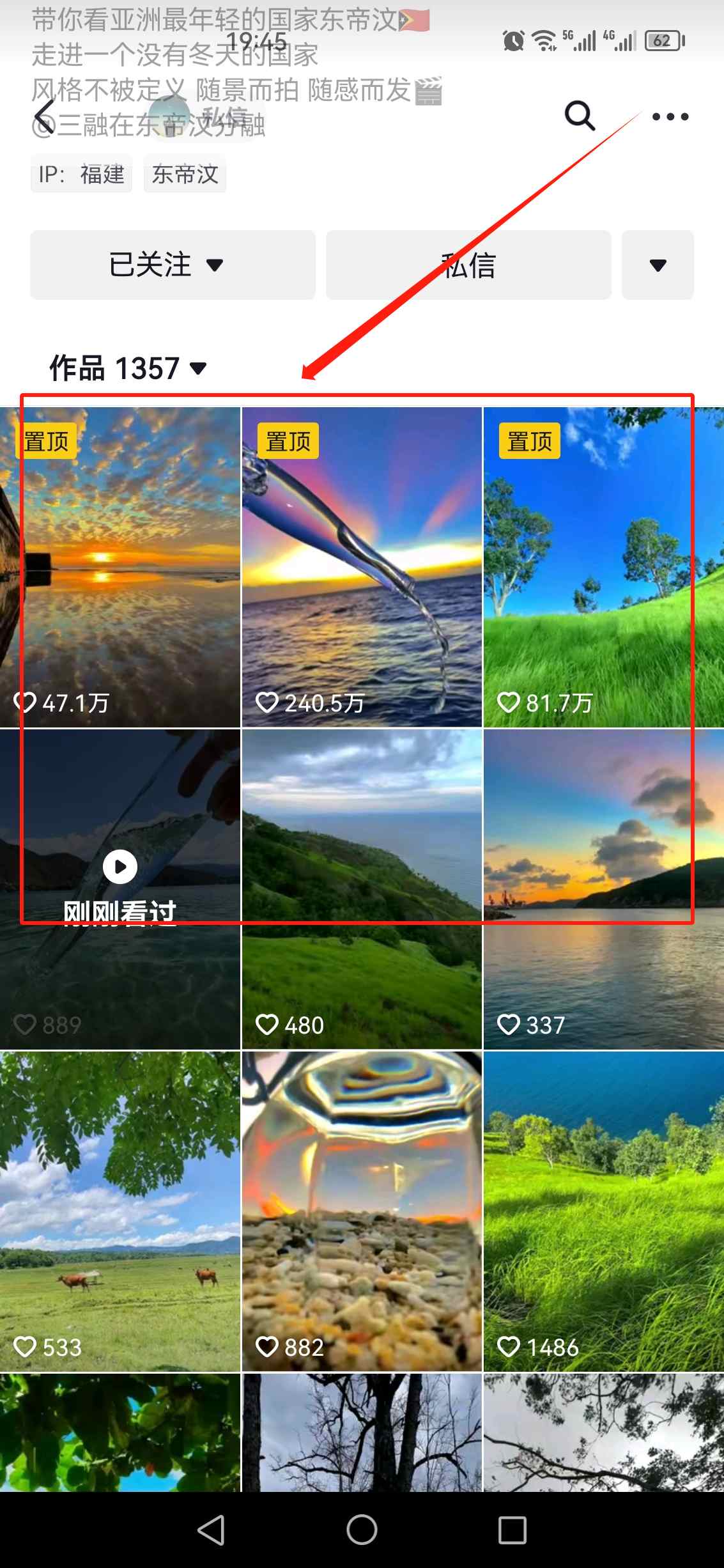724x1568 pixels.
Task: Play the 刚刚看过 video with 889 likes
Action: pyautogui.click(x=120, y=889)
